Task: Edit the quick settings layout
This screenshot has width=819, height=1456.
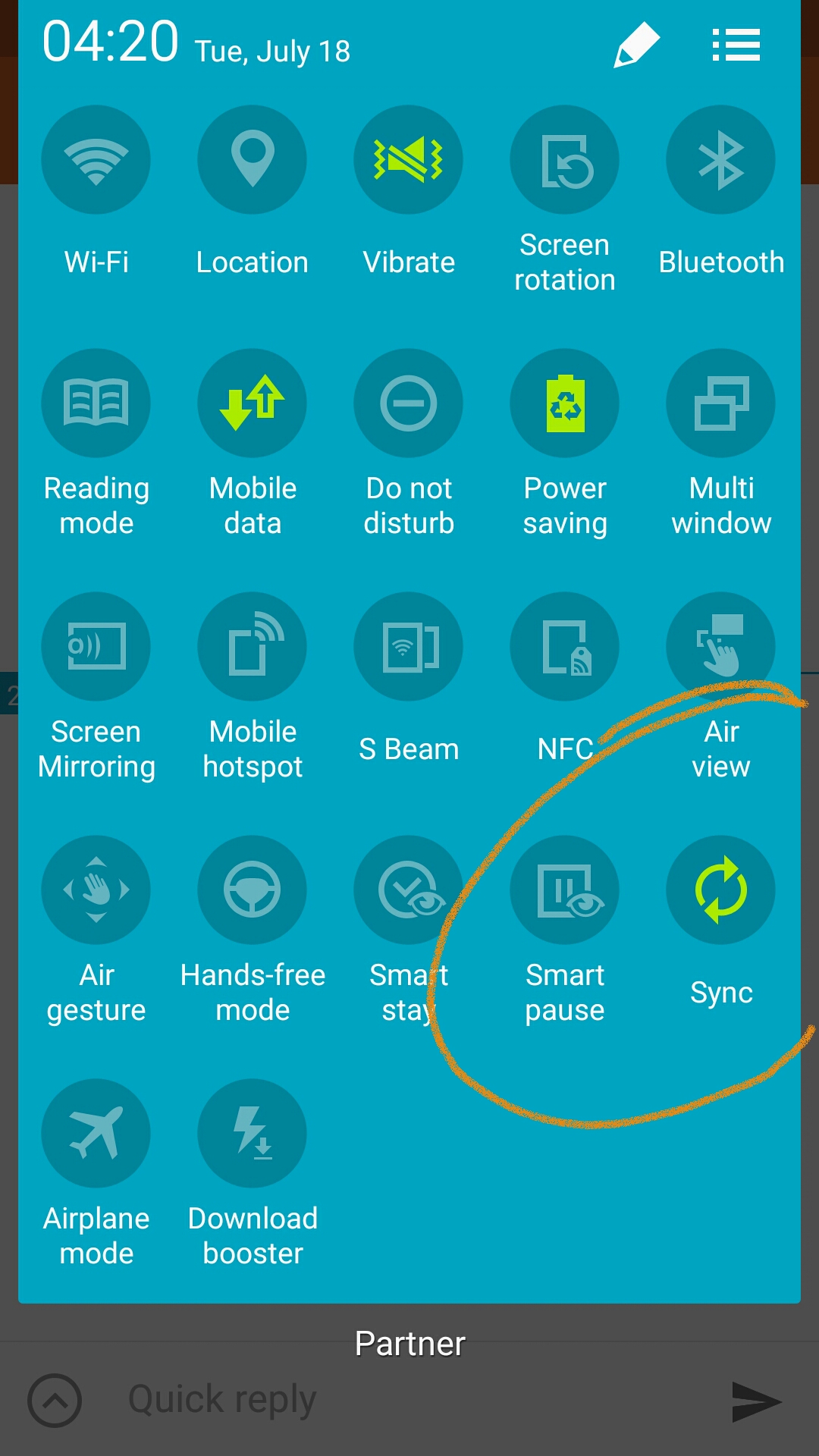Action: [x=636, y=45]
